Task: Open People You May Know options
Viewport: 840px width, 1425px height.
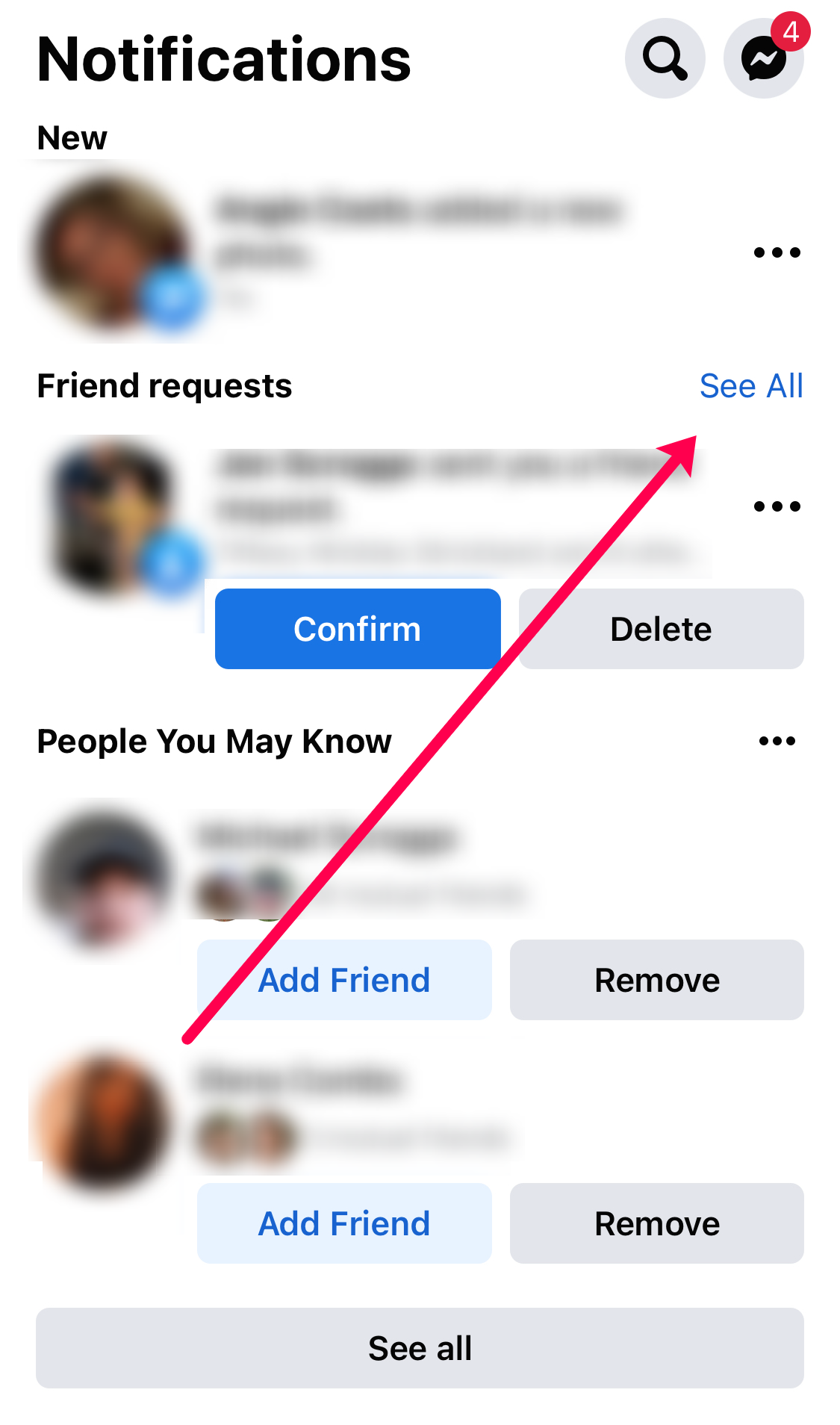Action: click(x=777, y=741)
